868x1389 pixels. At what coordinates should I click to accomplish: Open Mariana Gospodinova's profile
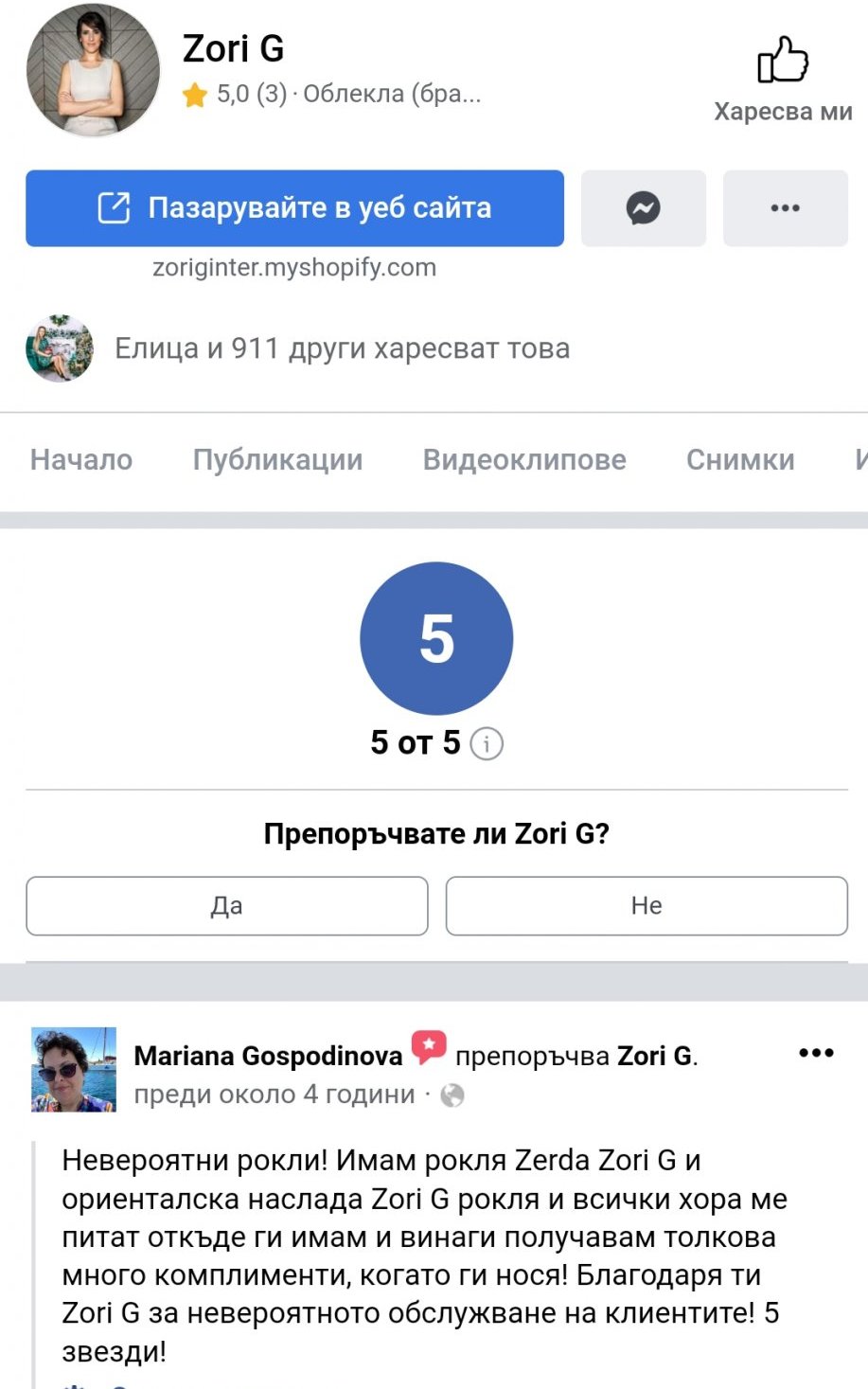click(x=268, y=1056)
